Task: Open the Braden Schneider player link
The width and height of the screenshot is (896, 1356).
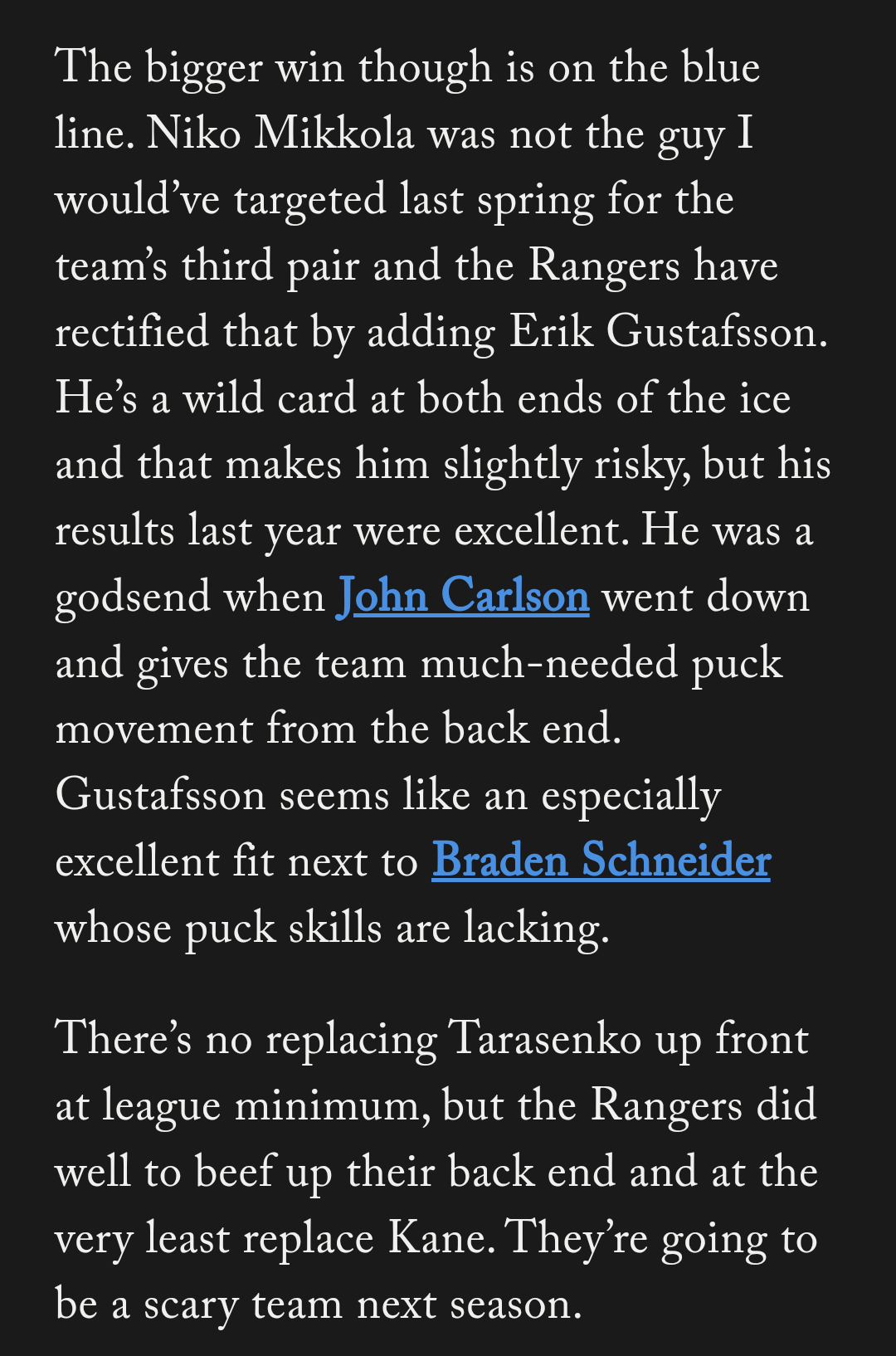Action: 601,861
